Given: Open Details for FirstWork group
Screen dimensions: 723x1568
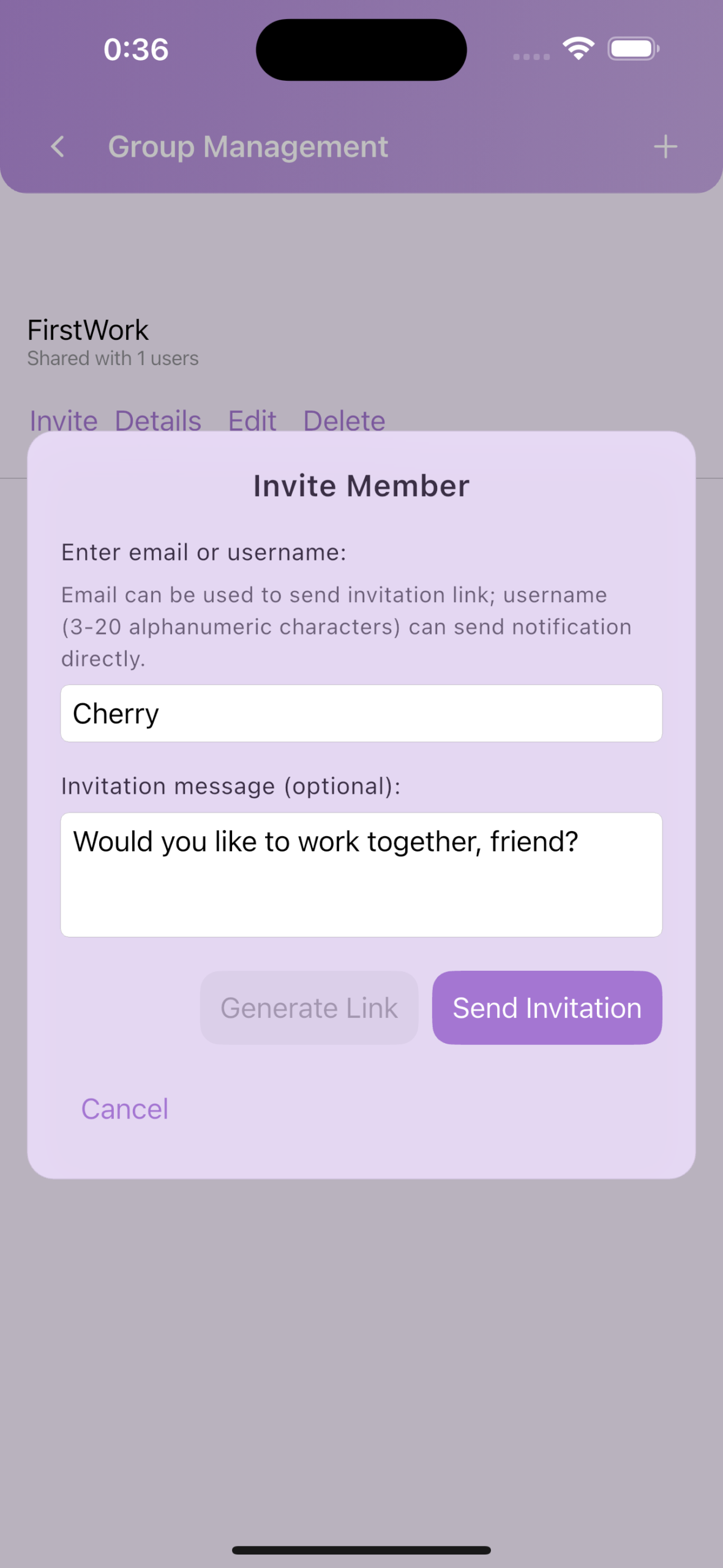Looking at the screenshot, I should pyautogui.click(x=158, y=420).
